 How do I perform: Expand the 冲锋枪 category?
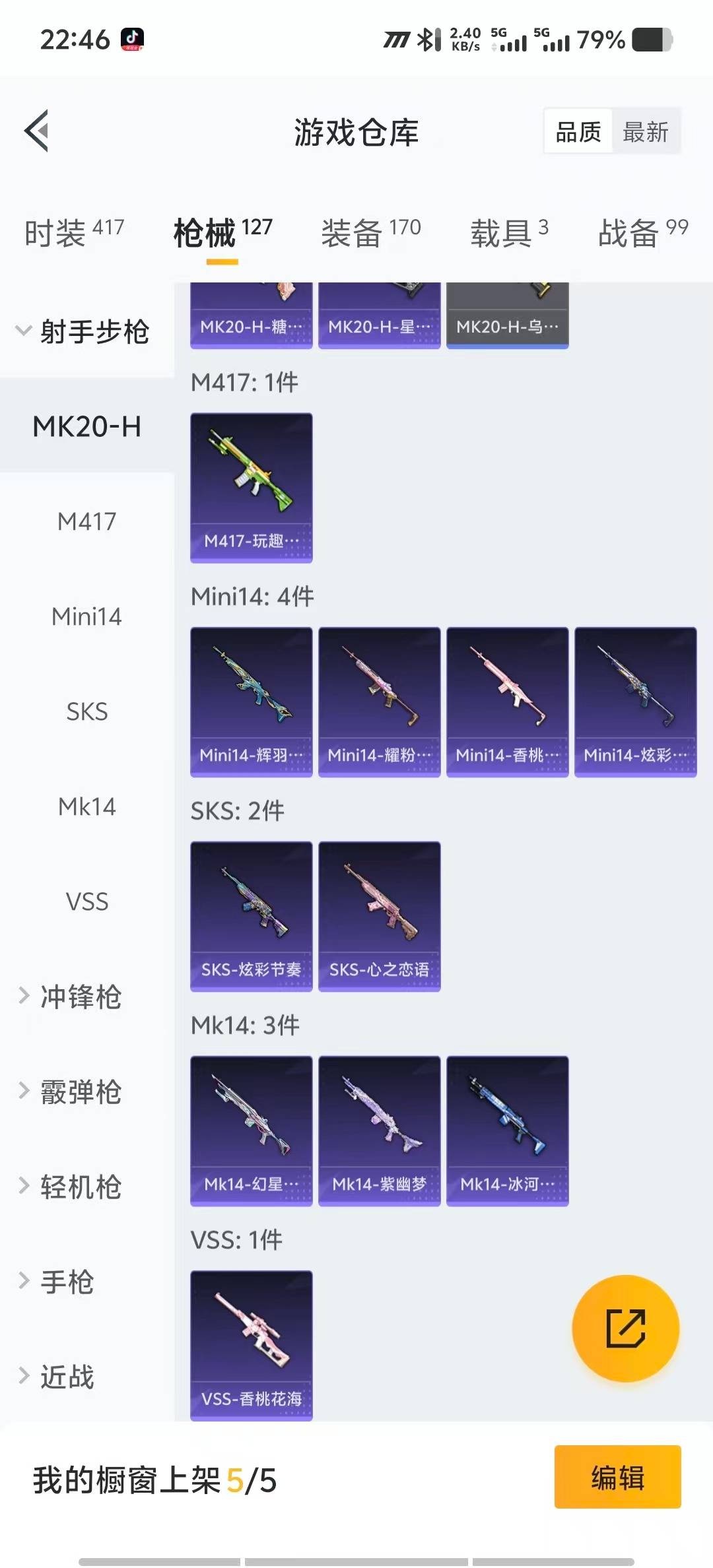point(81,998)
